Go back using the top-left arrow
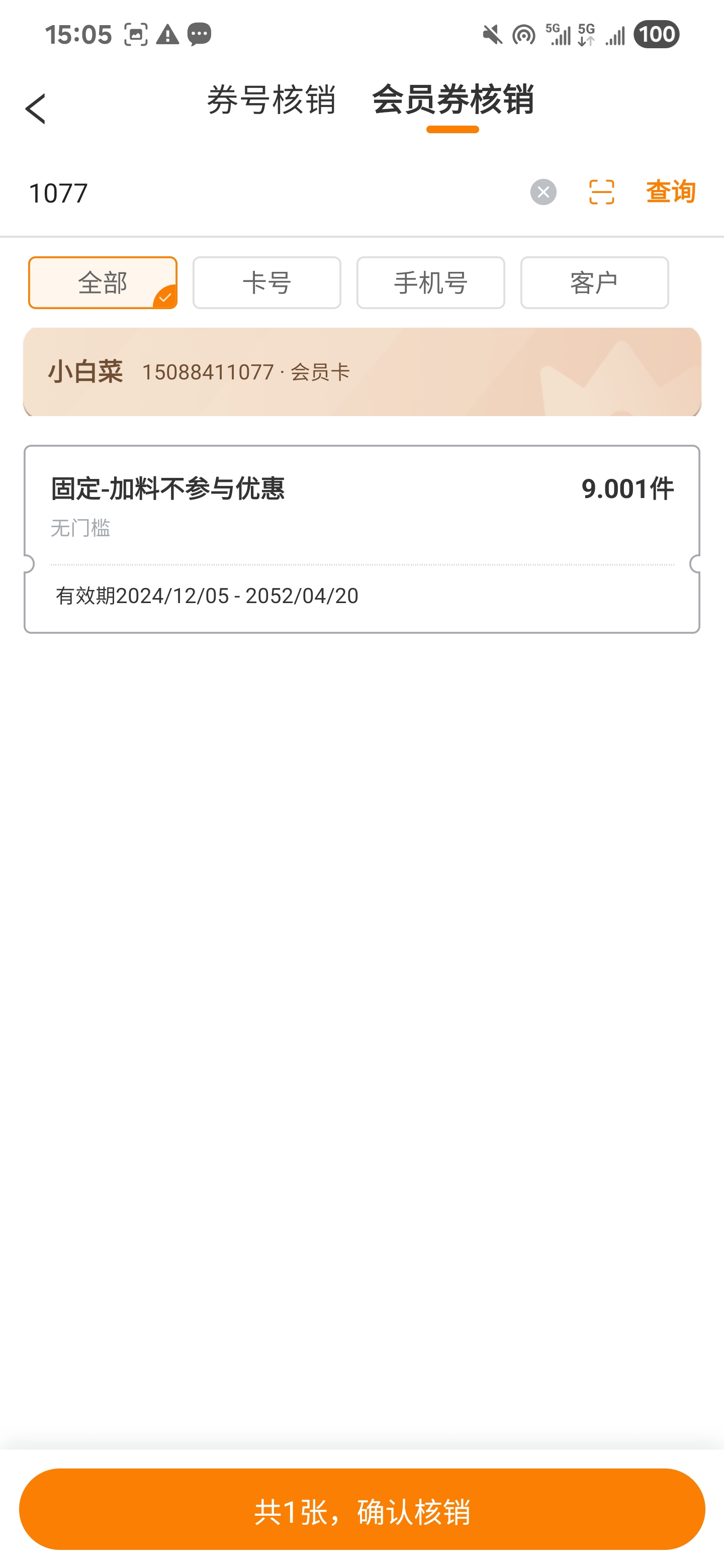Image resolution: width=724 pixels, height=1568 pixels. (35, 109)
